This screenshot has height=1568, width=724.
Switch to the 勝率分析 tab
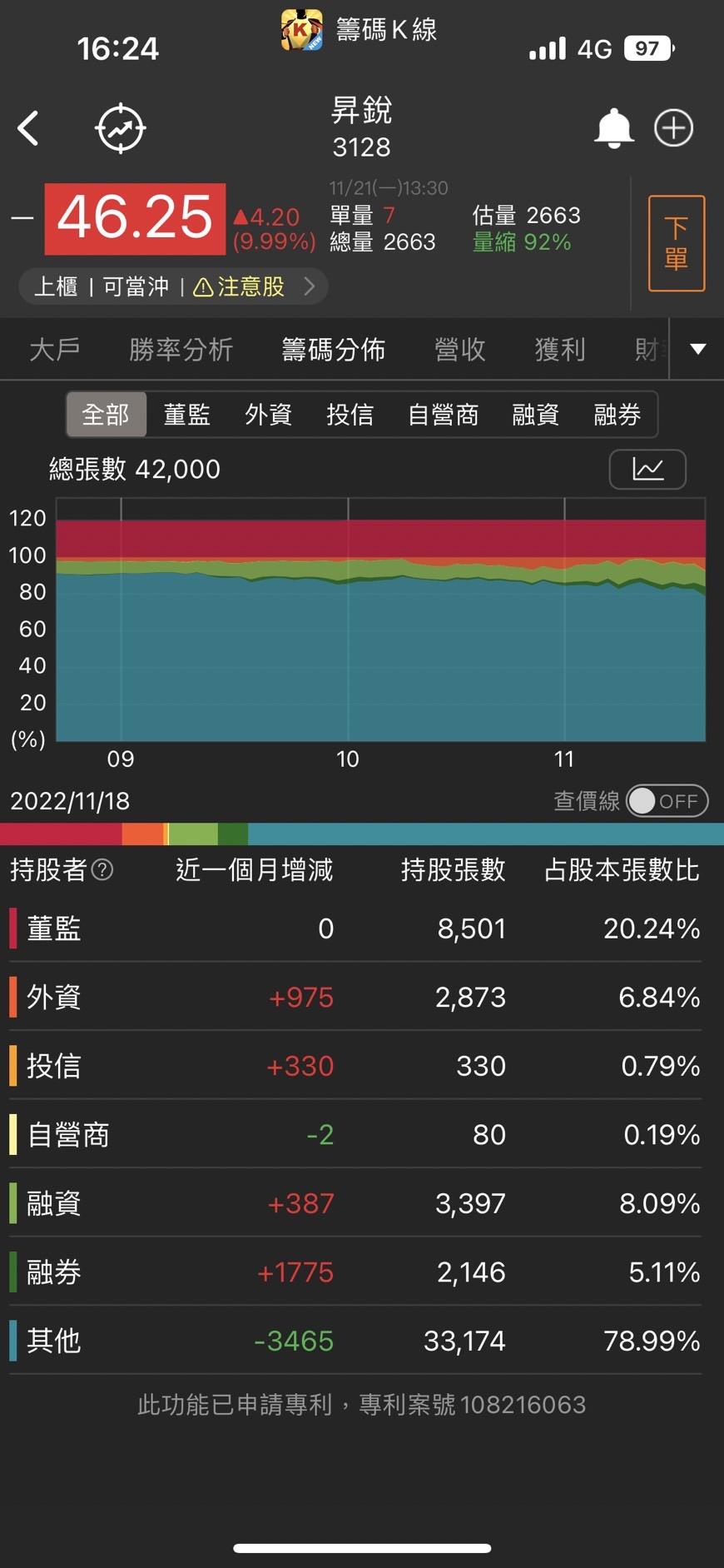(x=181, y=349)
